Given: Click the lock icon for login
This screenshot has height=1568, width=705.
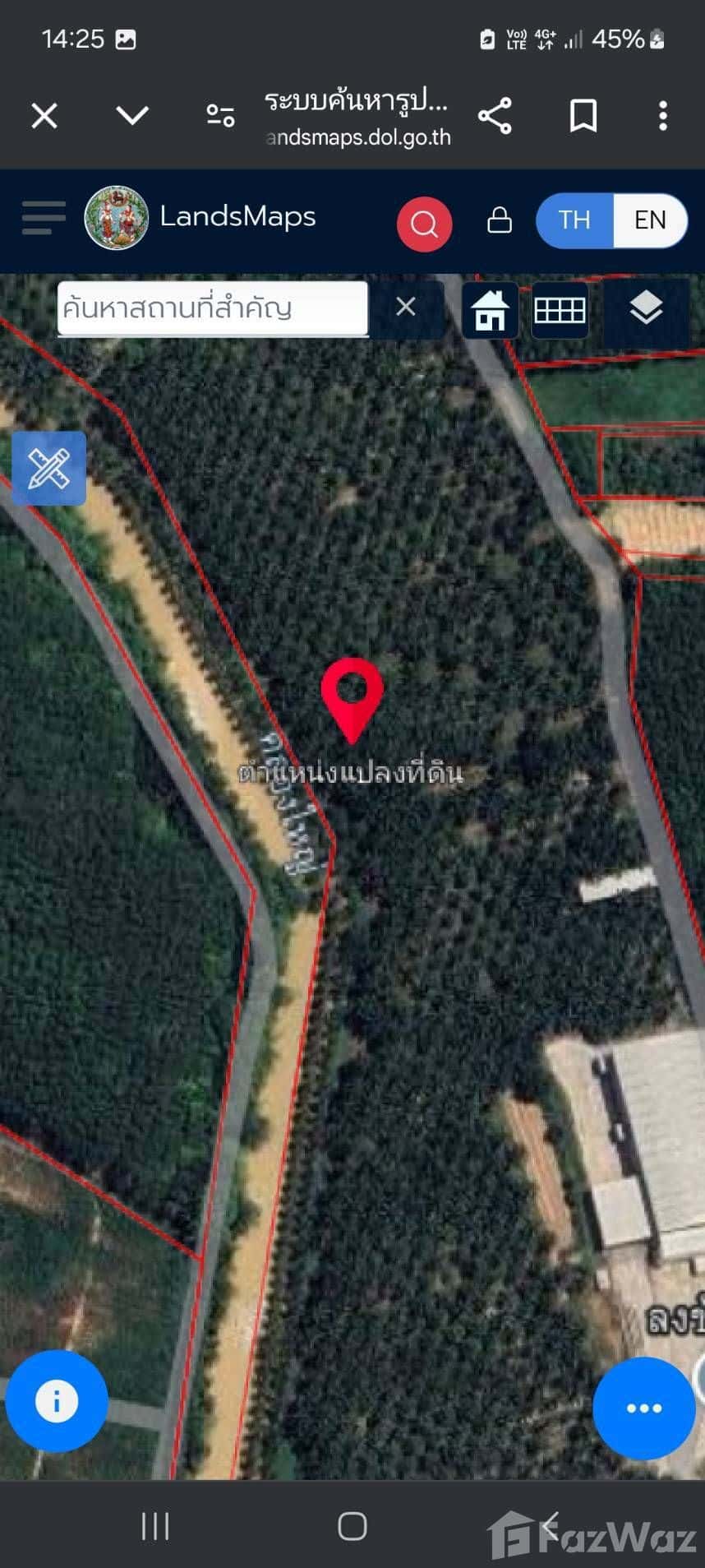Looking at the screenshot, I should (x=499, y=221).
